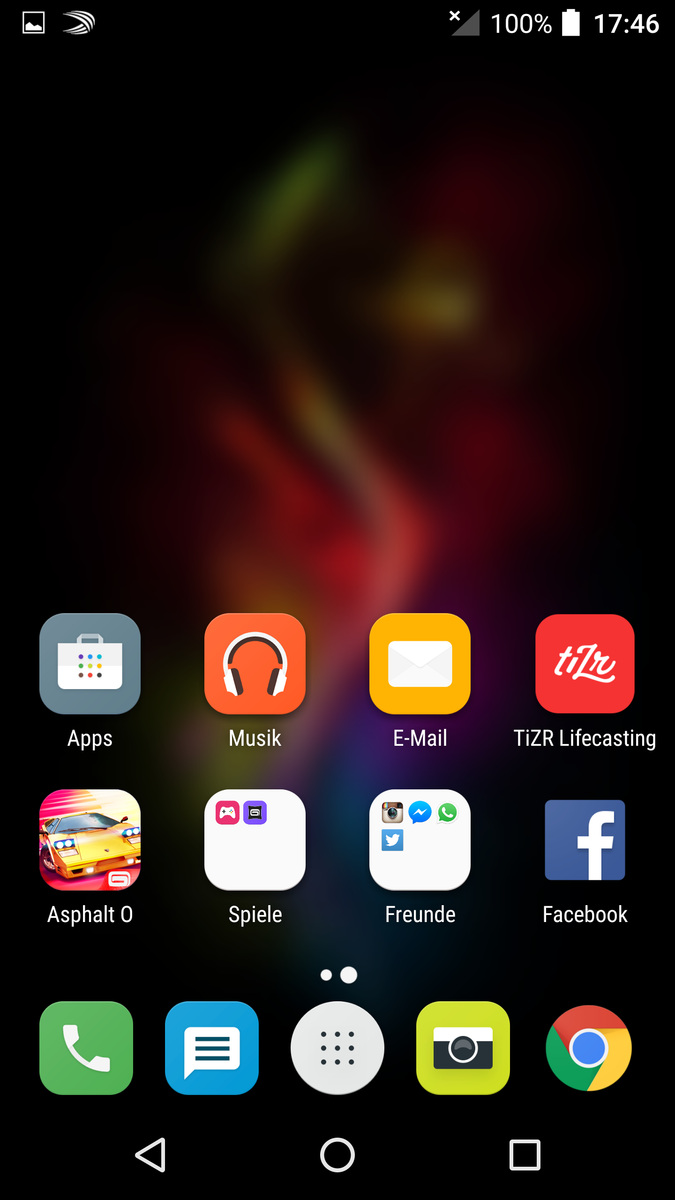Open the Chrome browser
This screenshot has height=1200, width=675.
589,1048
